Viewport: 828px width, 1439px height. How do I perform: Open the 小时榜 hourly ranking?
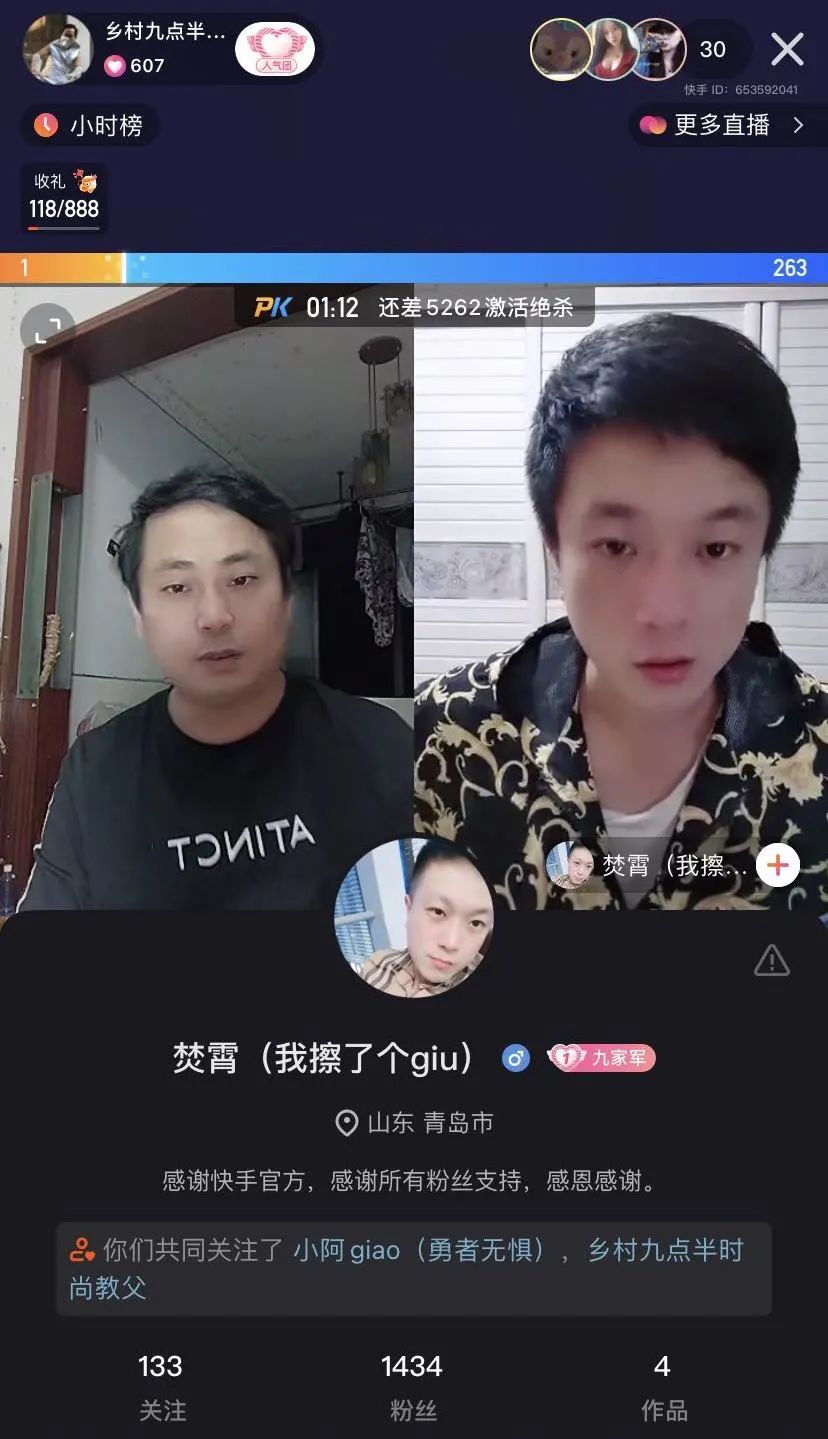click(x=90, y=125)
